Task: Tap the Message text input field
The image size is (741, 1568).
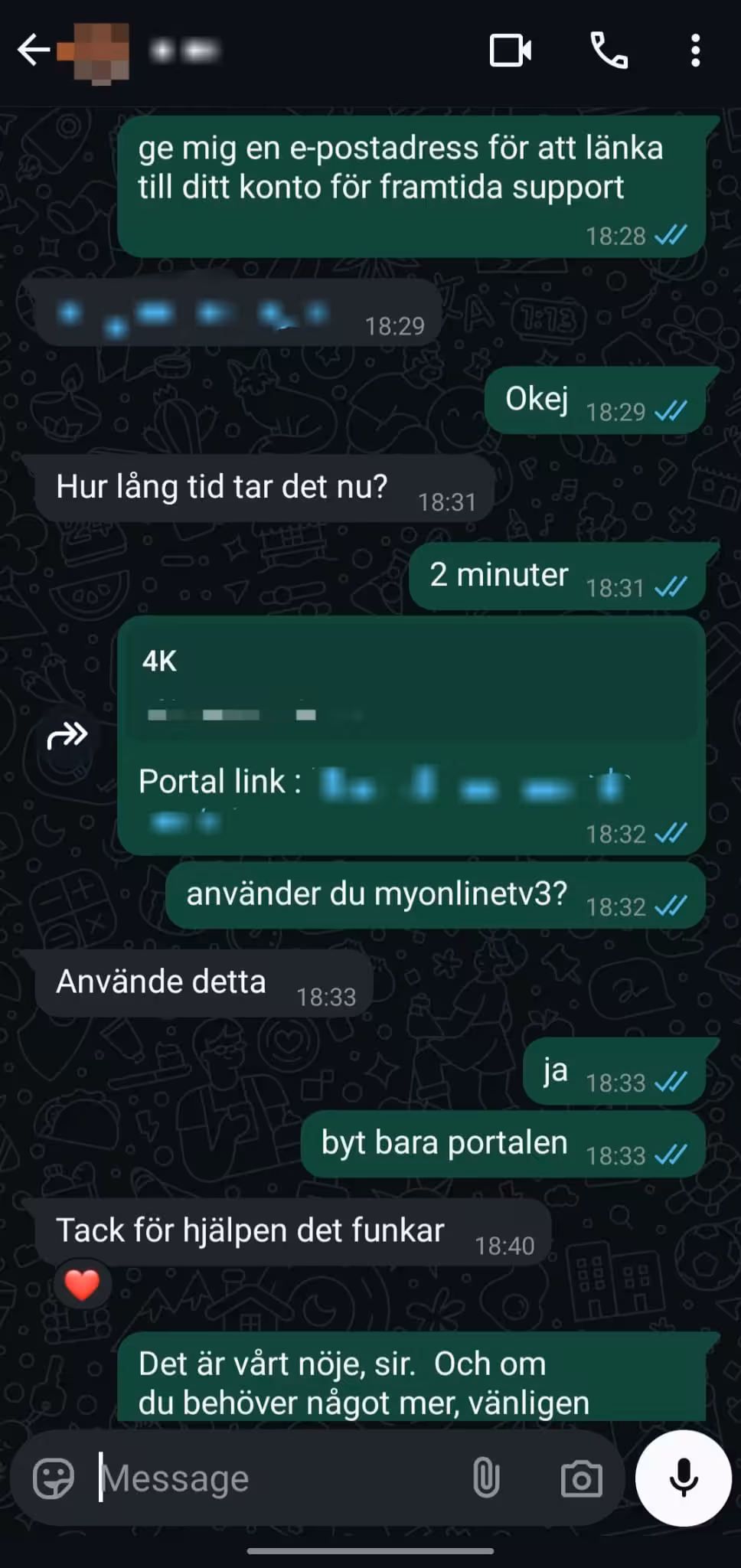Action: [x=230, y=1478]
